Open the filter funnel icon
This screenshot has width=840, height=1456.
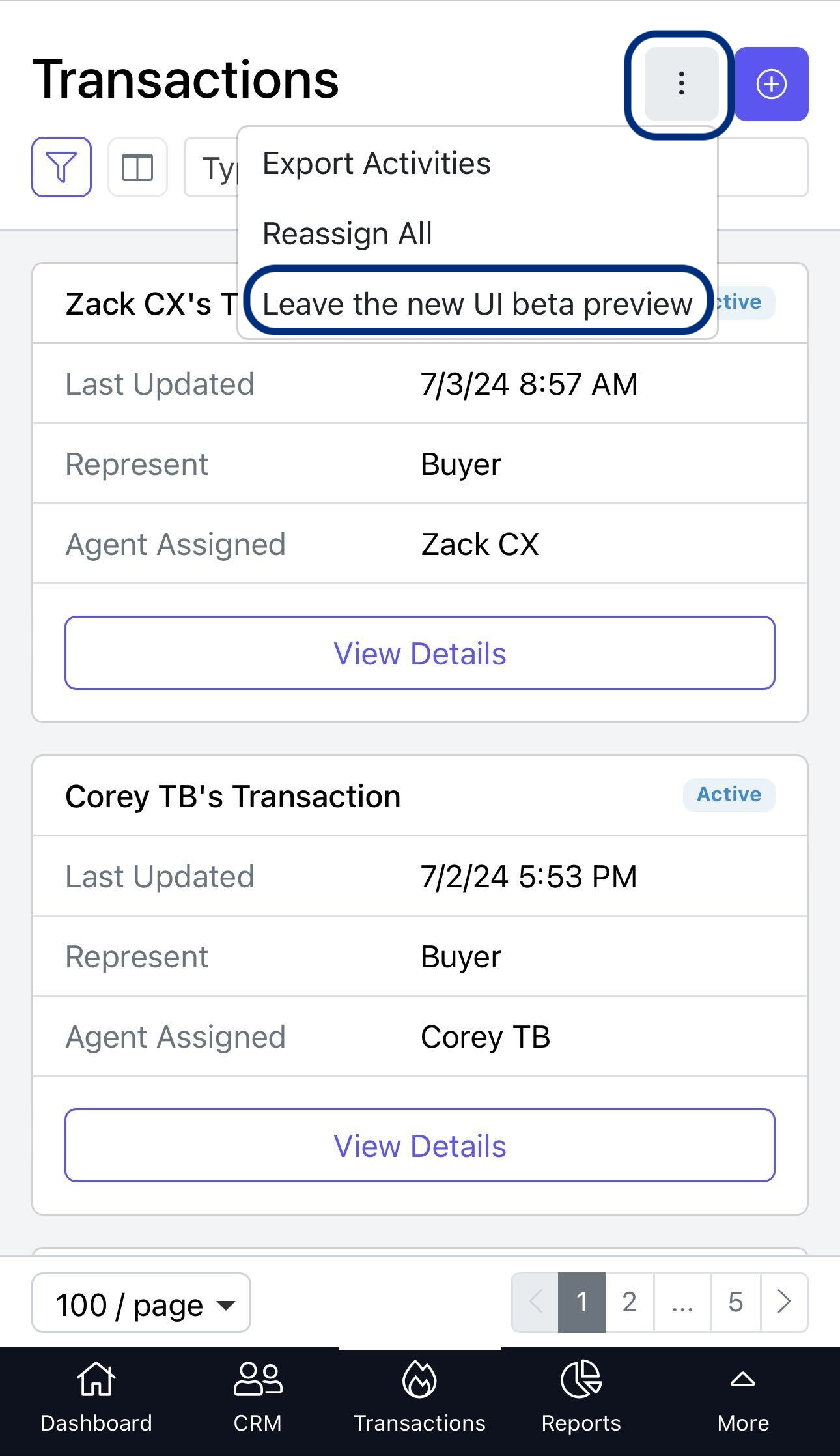[61, 167]
